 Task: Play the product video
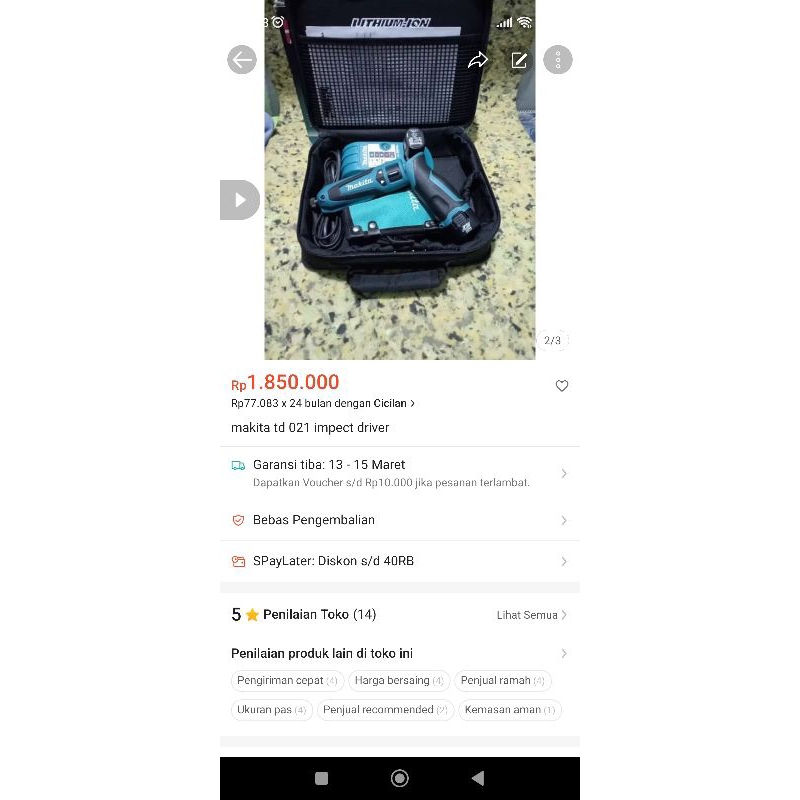tap(240, 200)
